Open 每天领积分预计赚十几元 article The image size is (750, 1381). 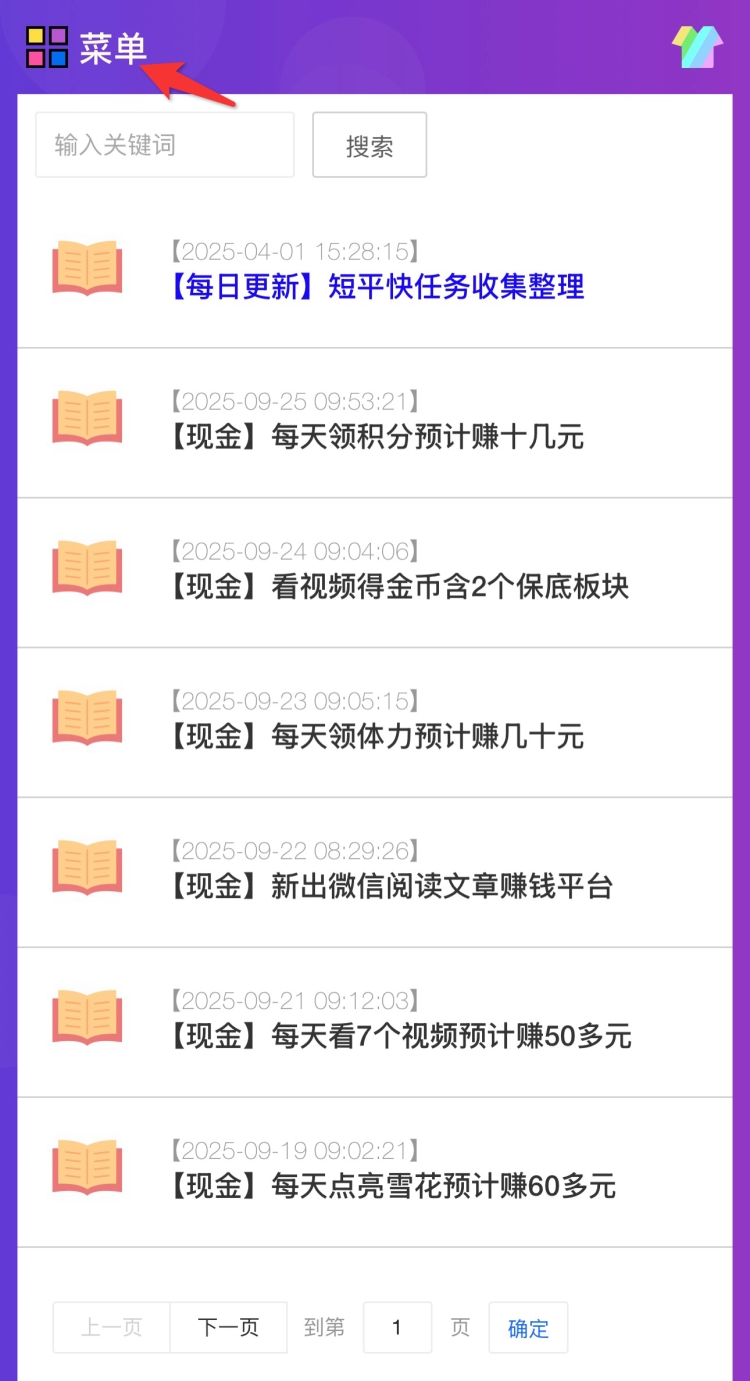point(376,437)
